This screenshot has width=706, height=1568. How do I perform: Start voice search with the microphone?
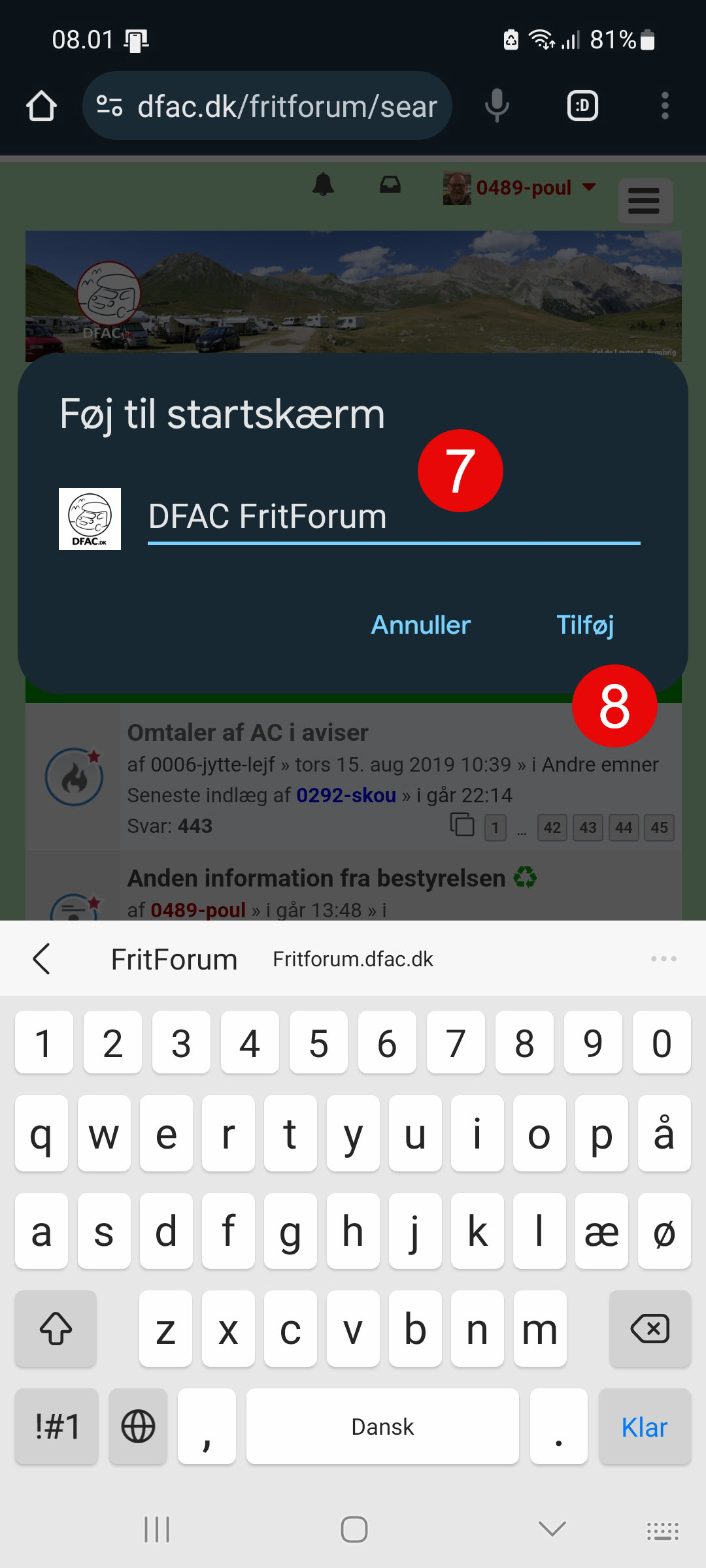pos(497,106)
